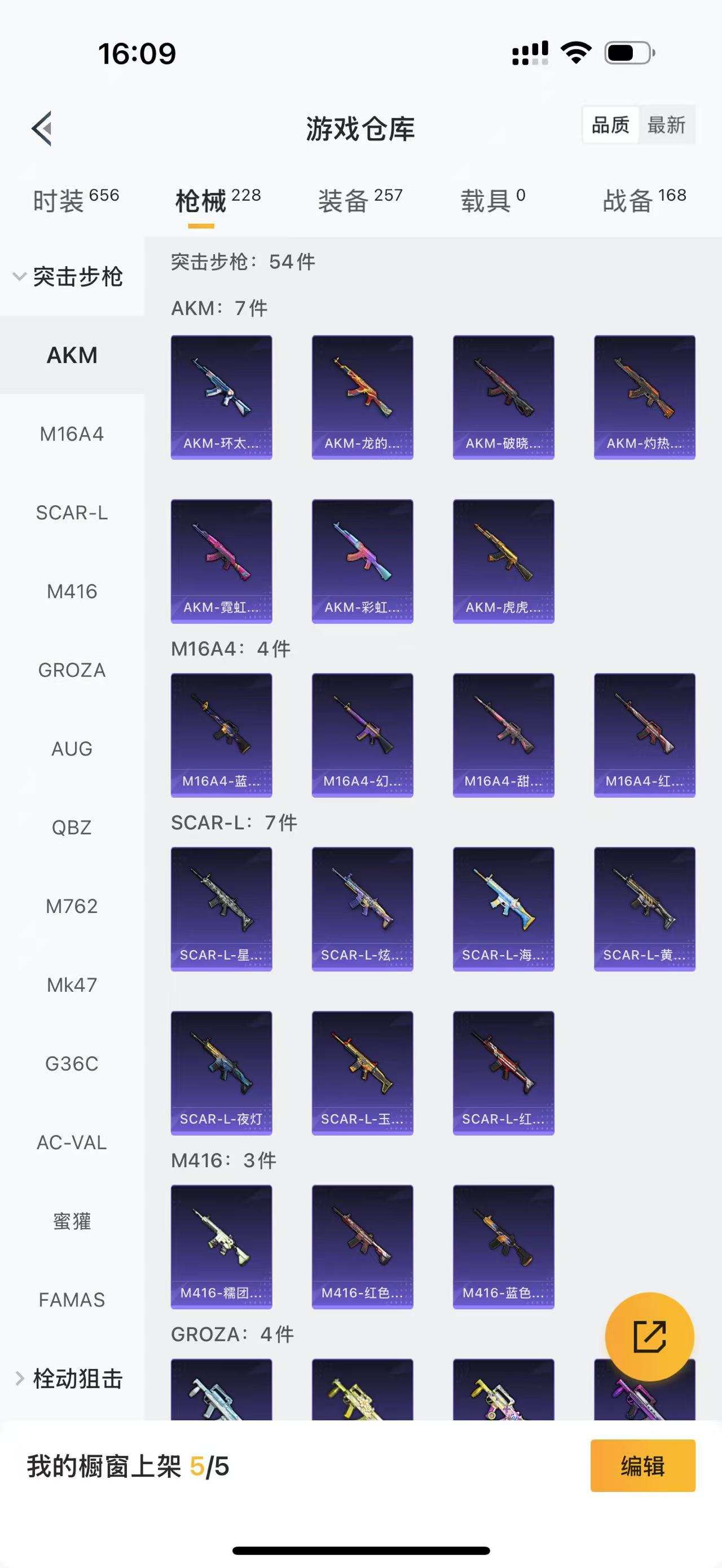Sort warehouse by 最新
The width and height of the screenshot is (722, 1568).
[x=666, y=125]
